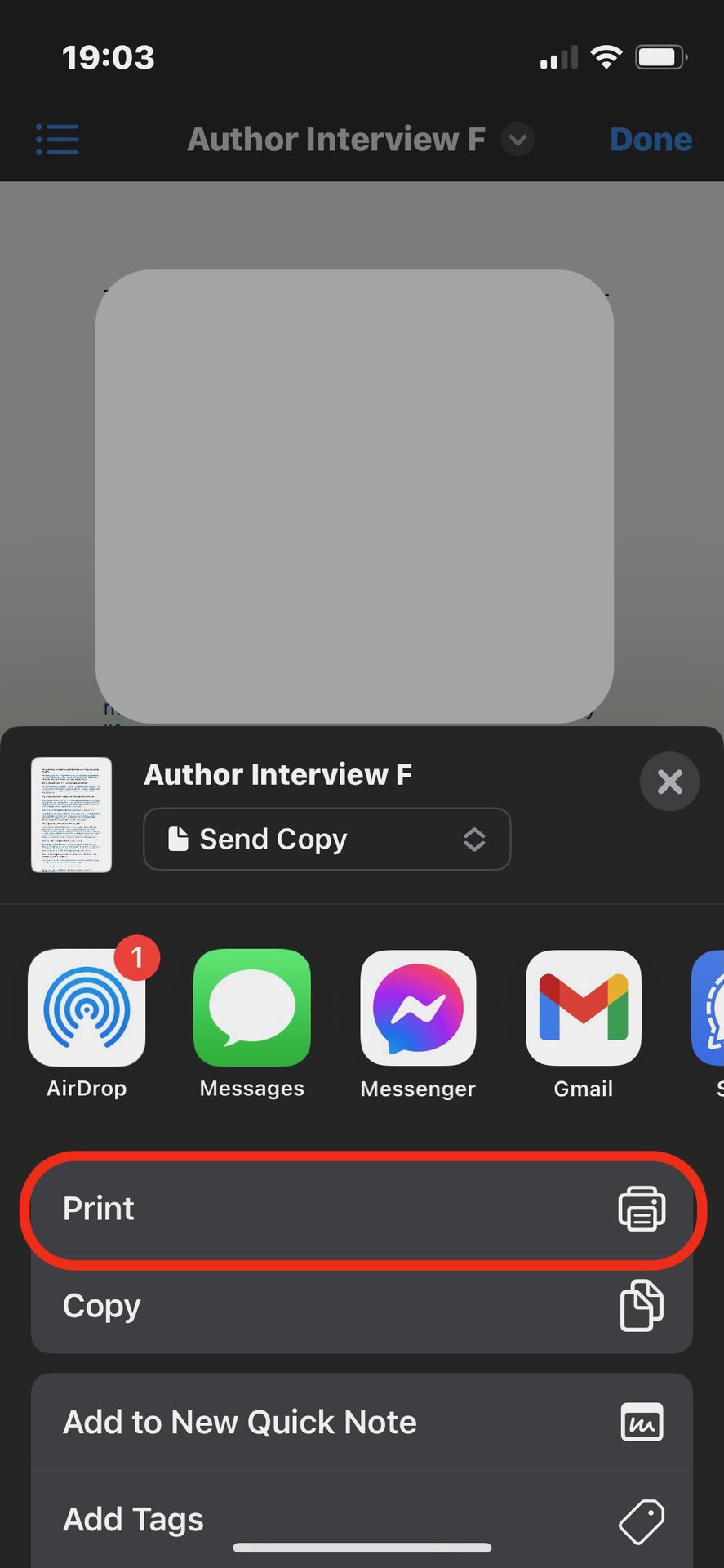Send the document with Messenger
Viewport: 724px width, 1568px height.
click(418, 1009)
